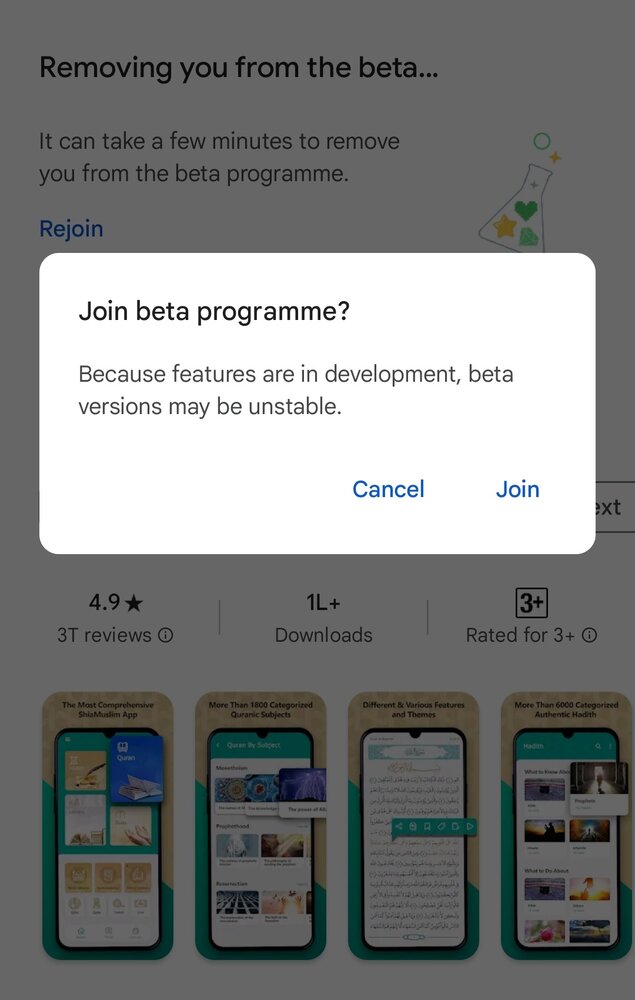The width and height of the screenshot is (635, 1000).
Task: Cancel joining the beta programme
Action: click(388, 489)
